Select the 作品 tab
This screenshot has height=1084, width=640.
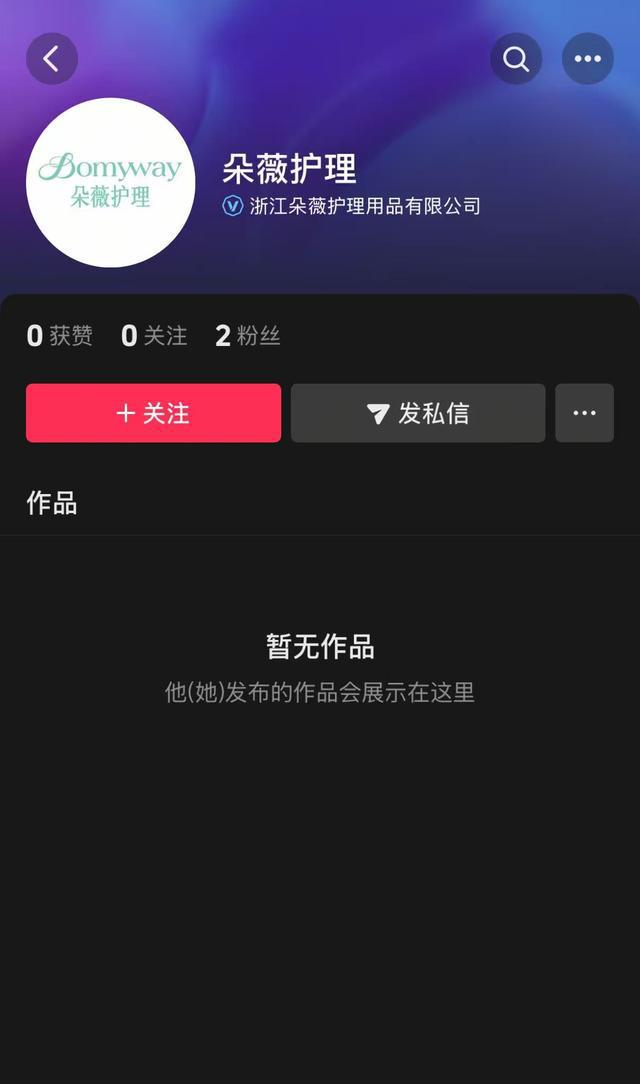(52, 502)
